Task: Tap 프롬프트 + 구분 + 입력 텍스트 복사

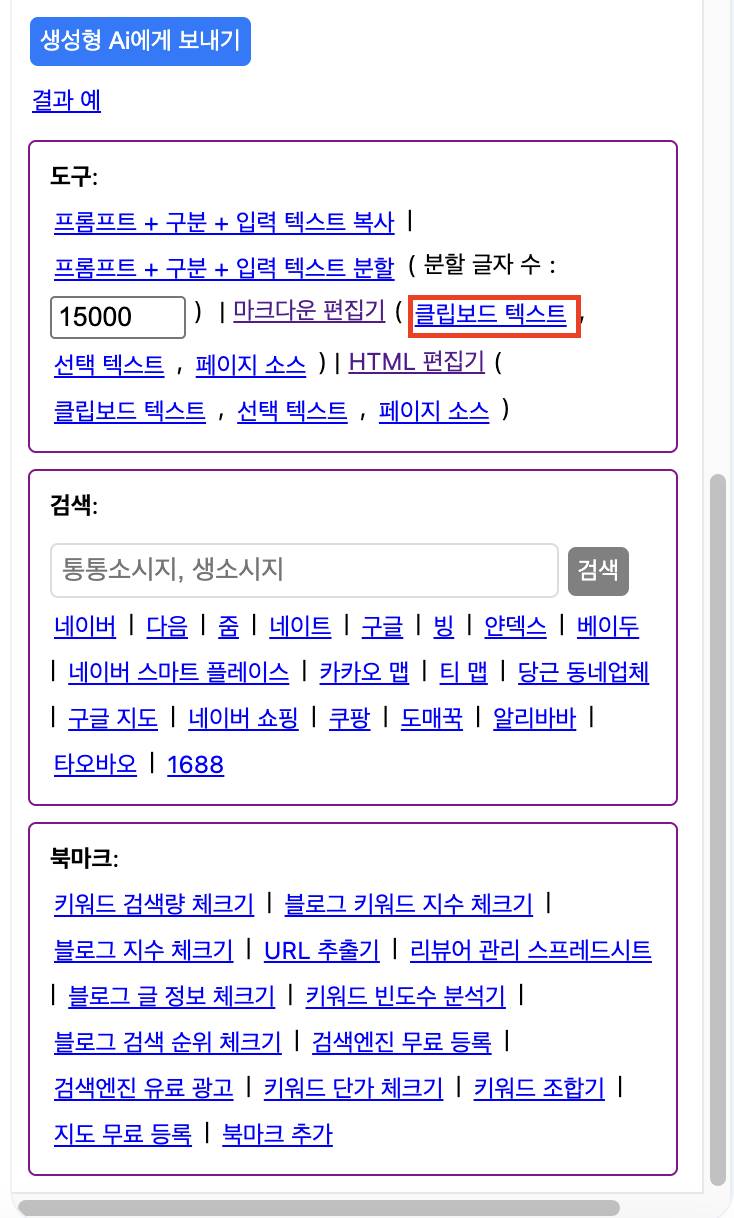Action: point(224,222)
